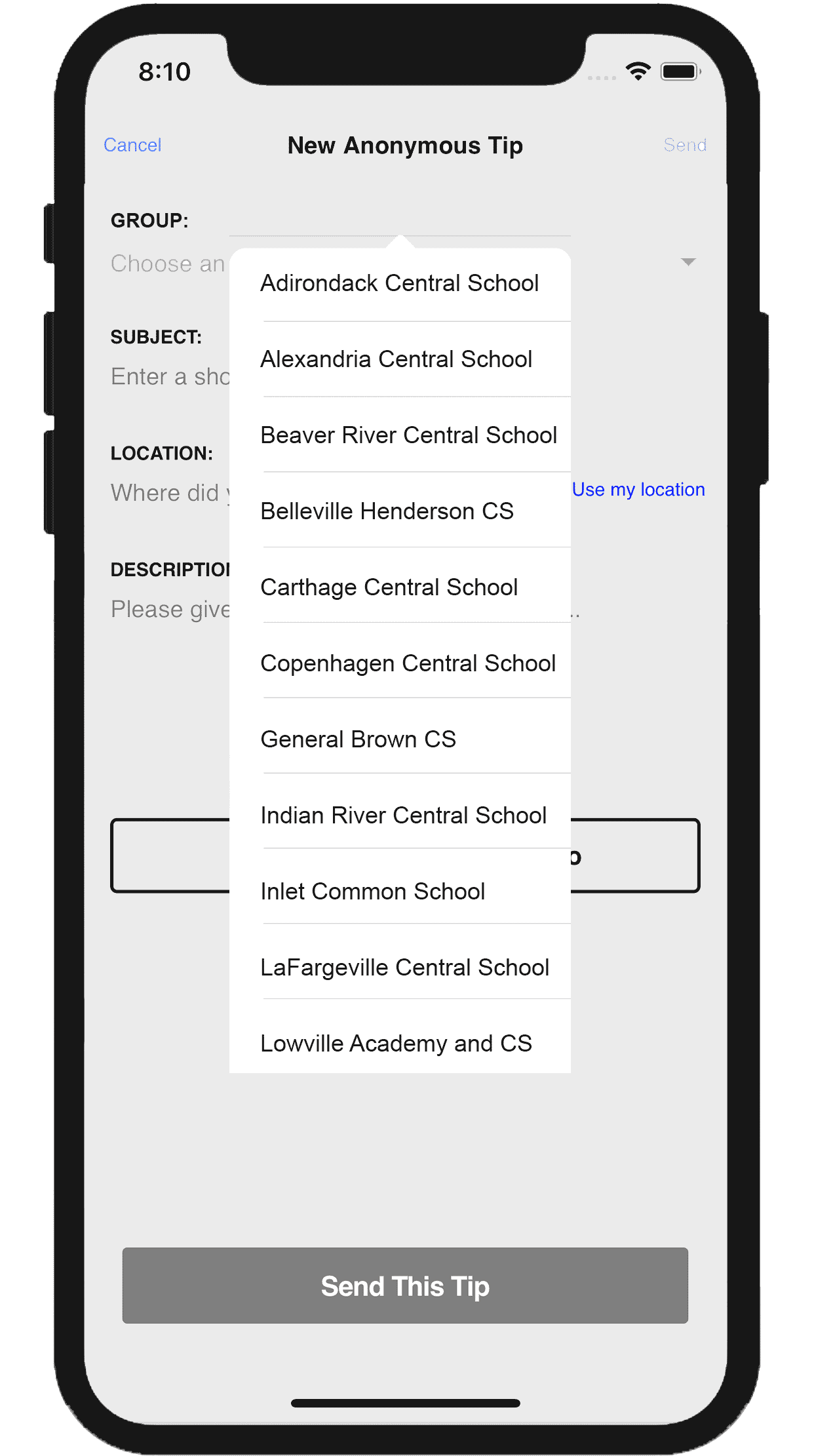This screenshot has width=814, height=1456.
Task: Select Belleville Henderson CS
Action: click(400, 511)
